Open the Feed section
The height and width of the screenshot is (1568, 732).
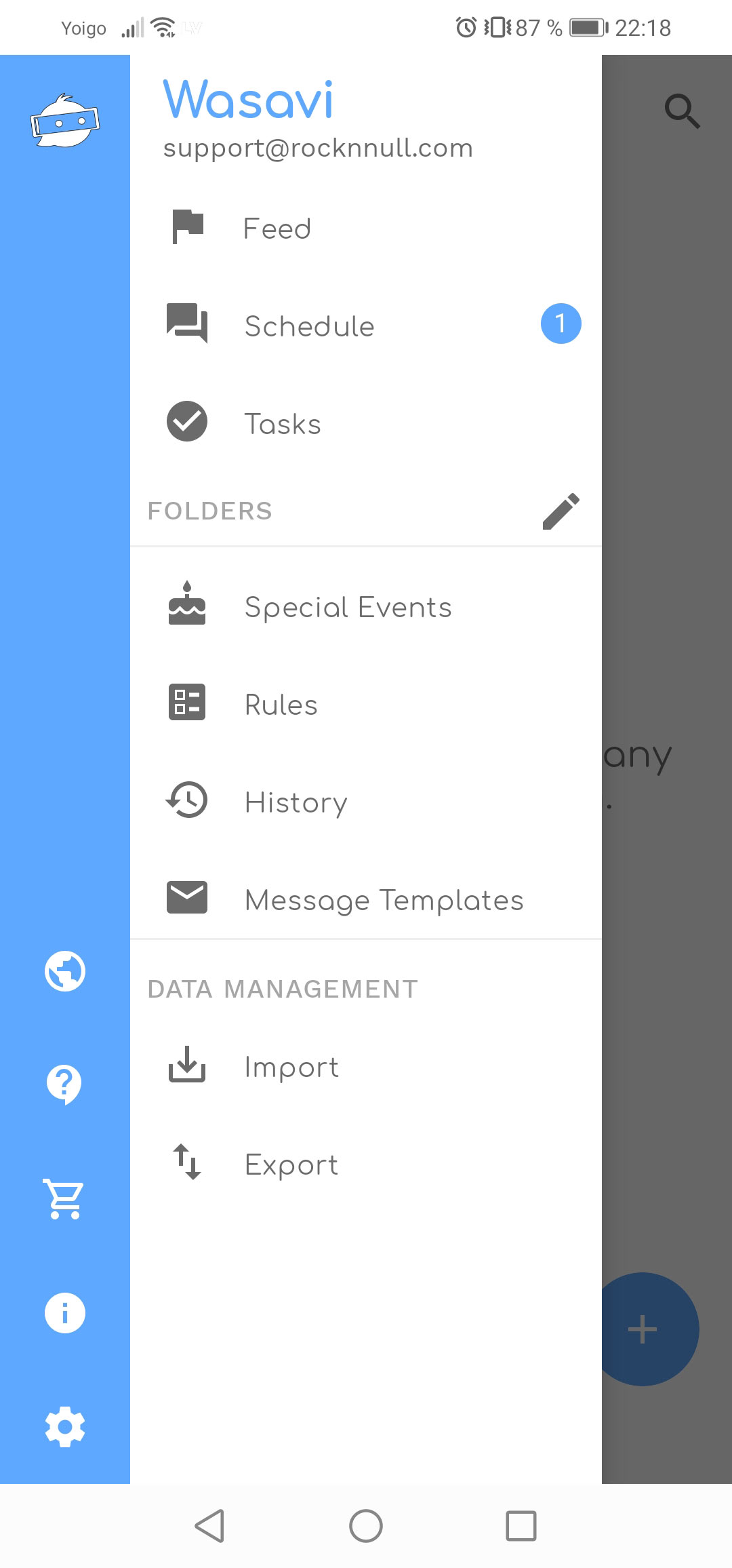pos(366,228)
